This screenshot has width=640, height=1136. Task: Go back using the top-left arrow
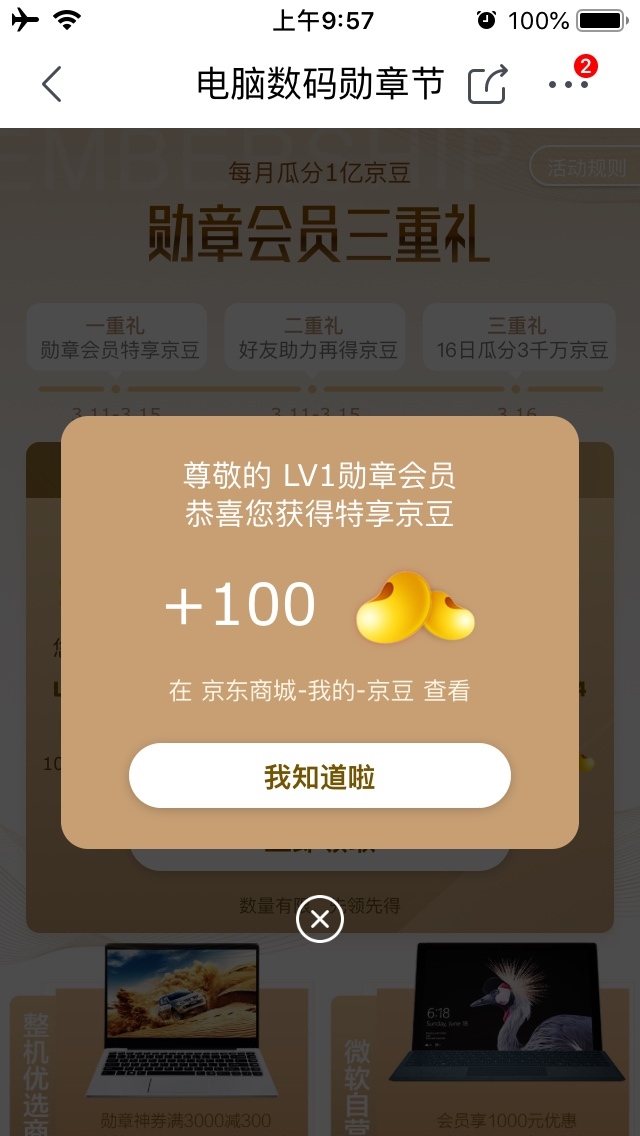pos(51,84)
